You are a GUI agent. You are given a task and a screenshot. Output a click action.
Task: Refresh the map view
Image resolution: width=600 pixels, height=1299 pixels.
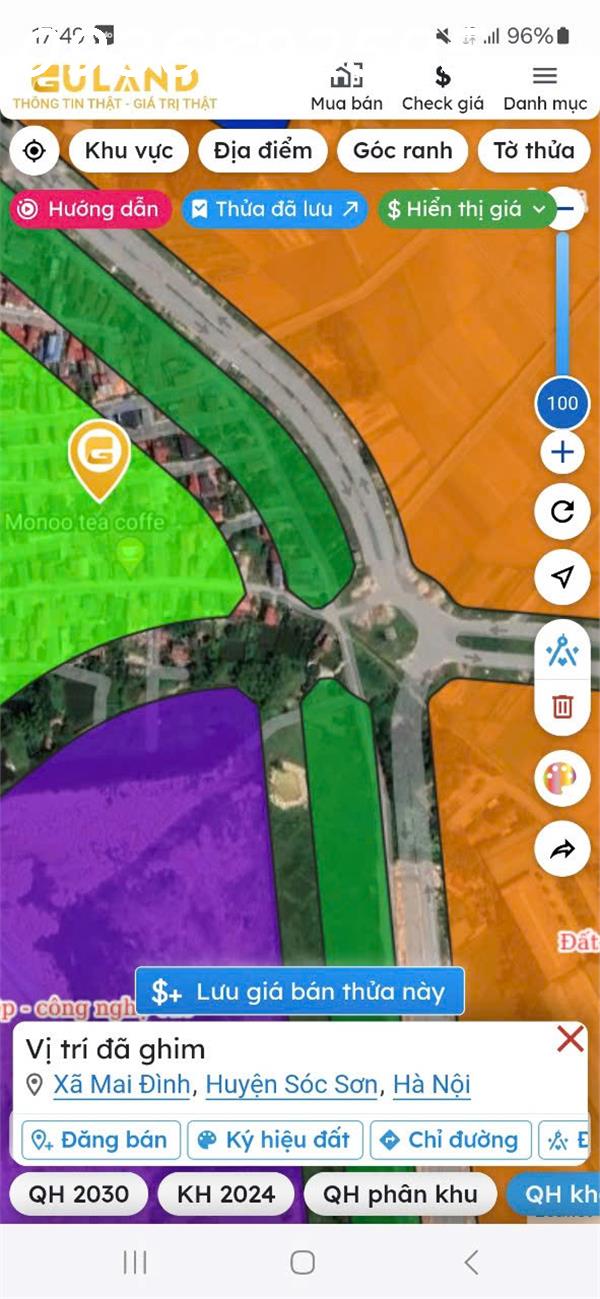tap(562, 512)
